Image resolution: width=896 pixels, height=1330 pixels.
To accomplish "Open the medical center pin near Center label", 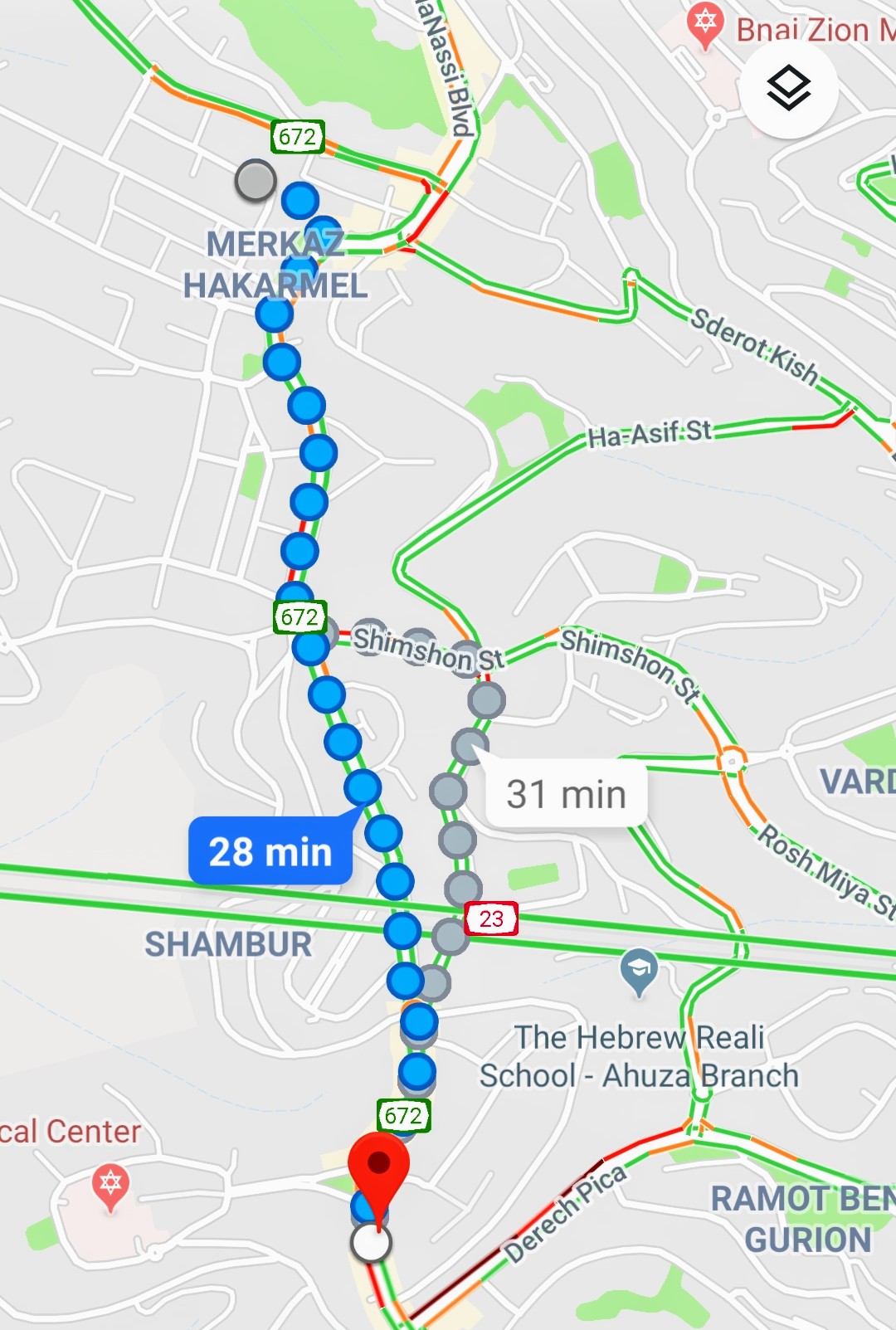I will coord(110,1185).
